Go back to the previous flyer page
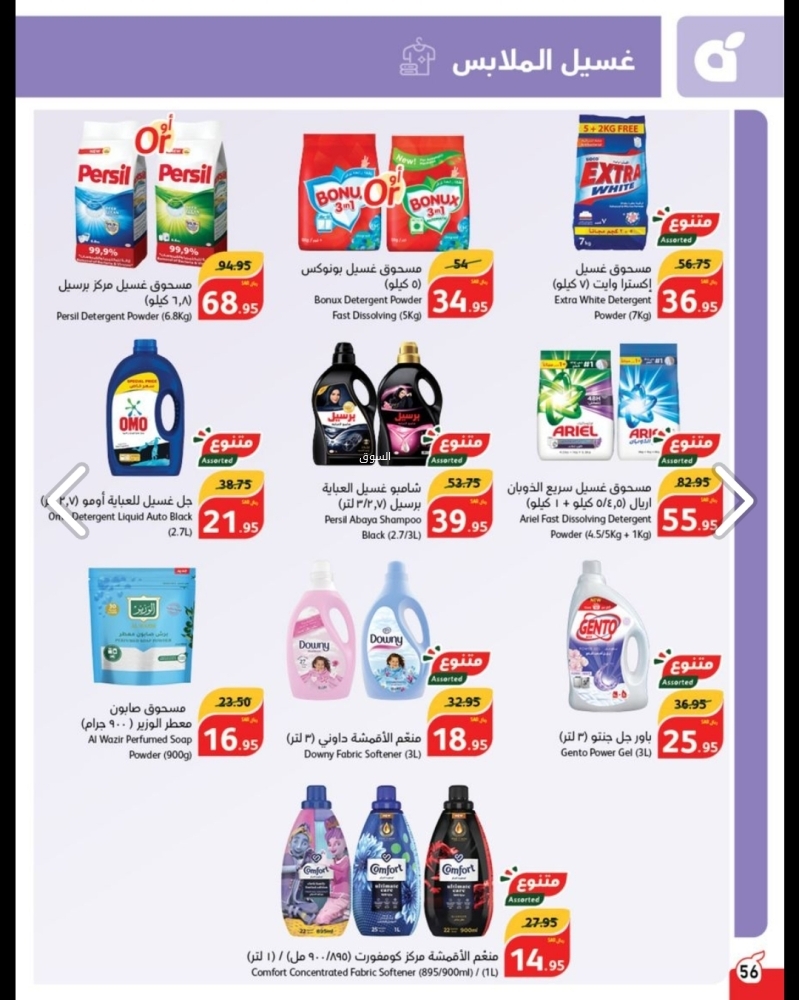Image resolution: width=799 pixels, height=1000 pixels. tap(67, 501)
